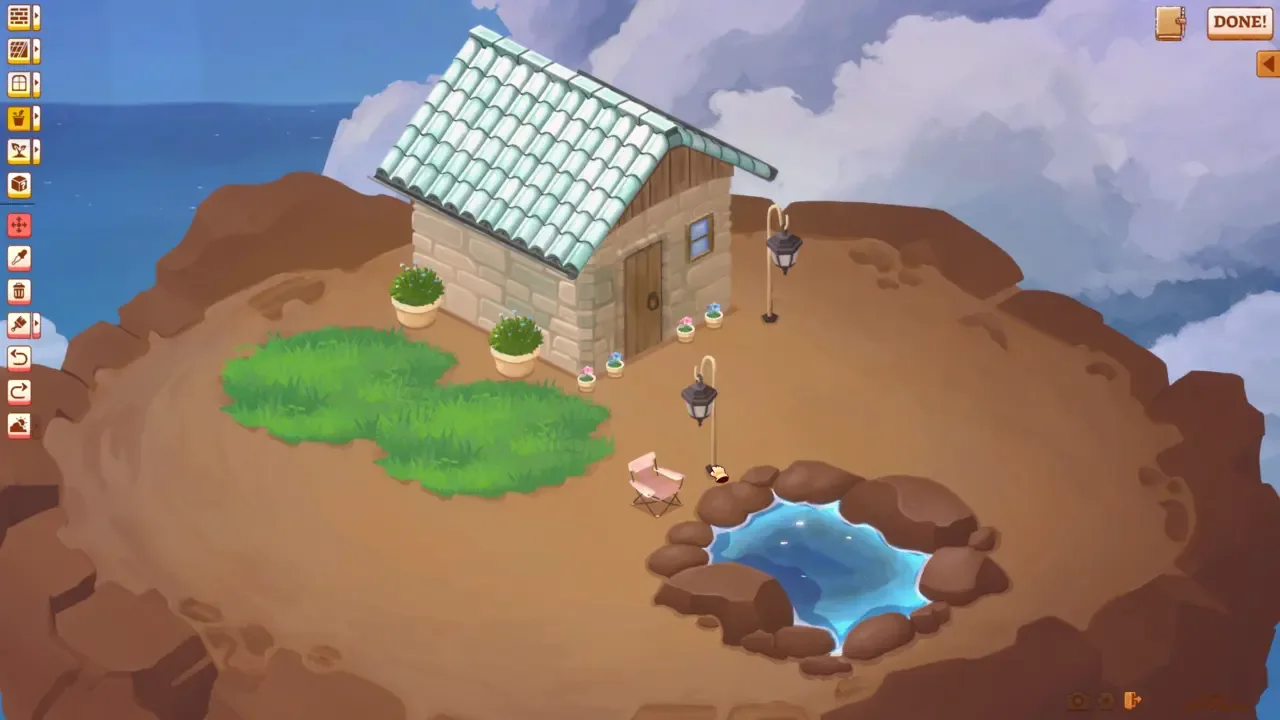Tap the DONE! button
Screen dimensions: 1280x720
coord(1239,22)
